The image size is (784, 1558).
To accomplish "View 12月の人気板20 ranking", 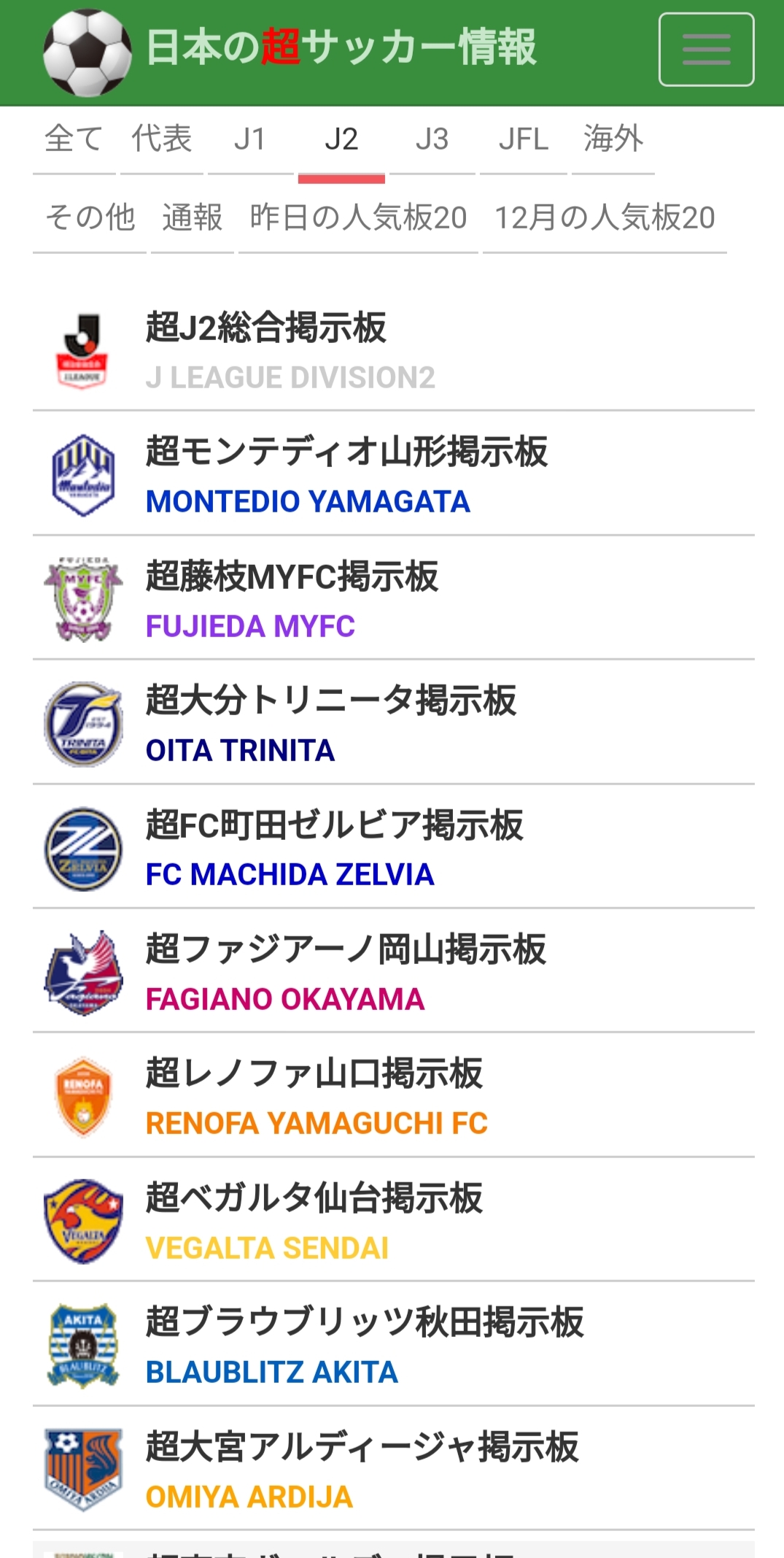I will pos(605,218).
